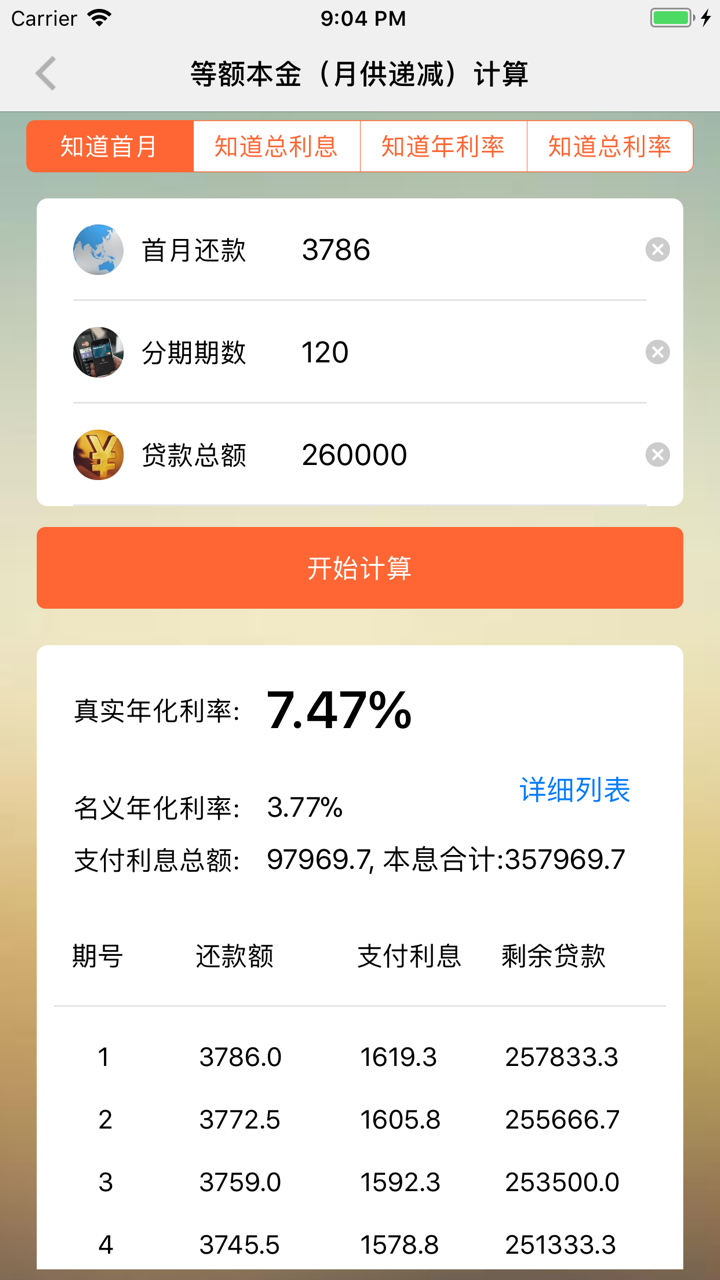The image size is (720, 1280).
Task: Tap the back arrow in the navigation bar
Action: click(44, 73)
